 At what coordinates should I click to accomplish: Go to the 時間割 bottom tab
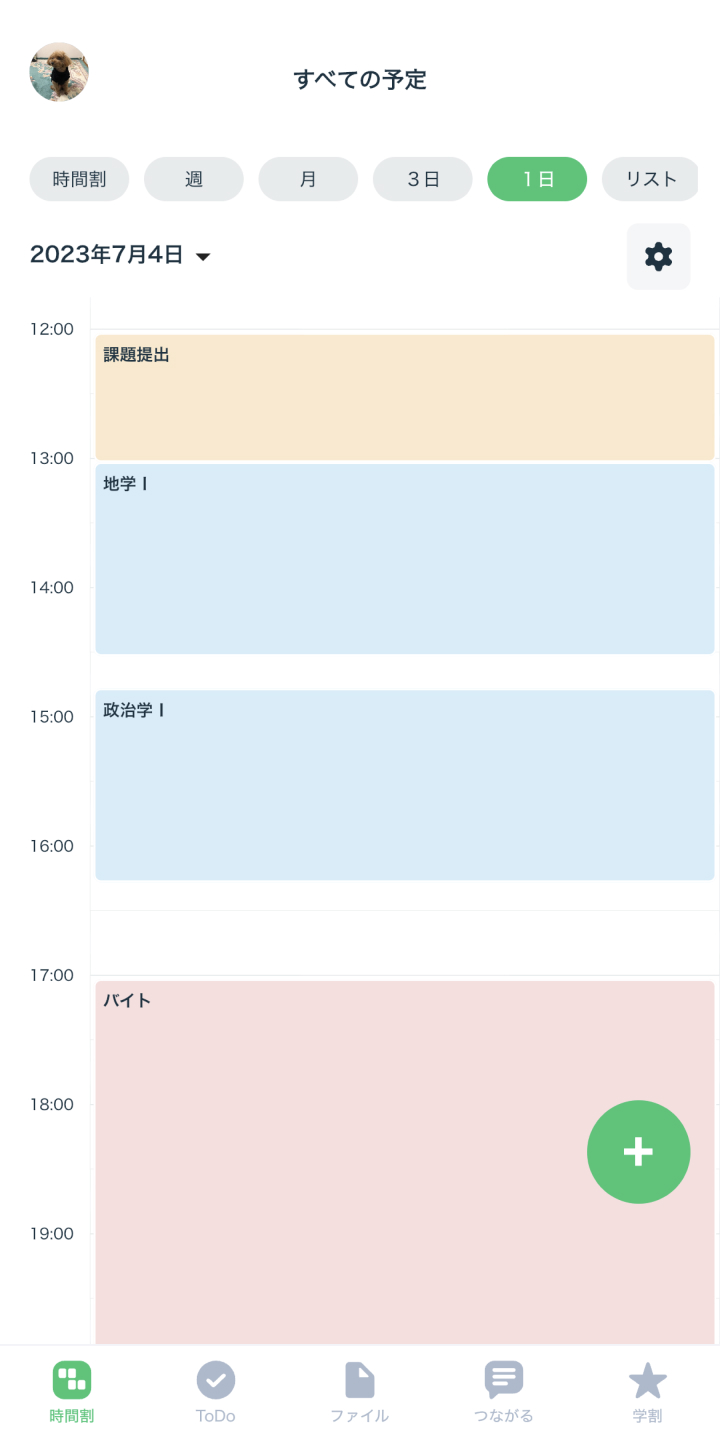(x=72, y=1391)
